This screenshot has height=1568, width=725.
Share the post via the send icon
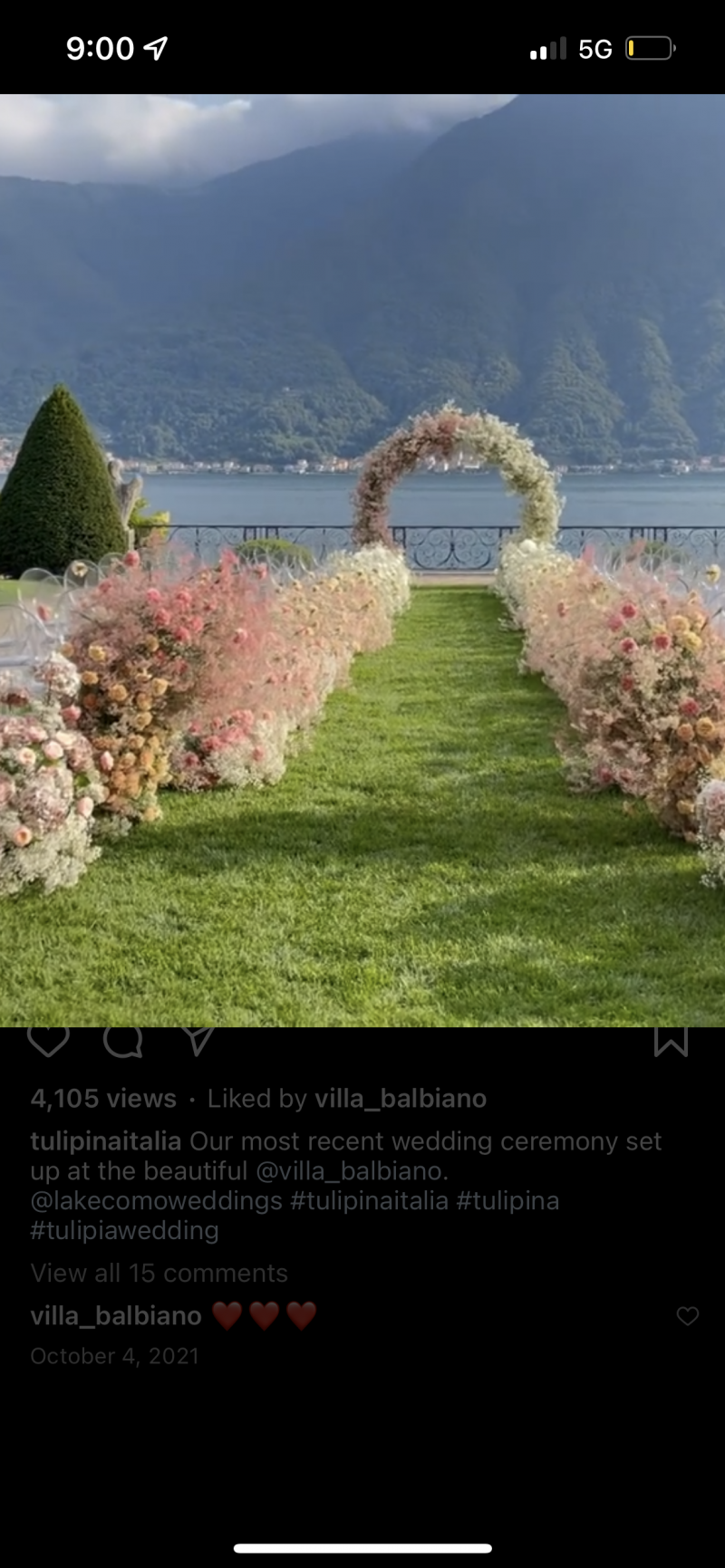[x=198, y=1040]
